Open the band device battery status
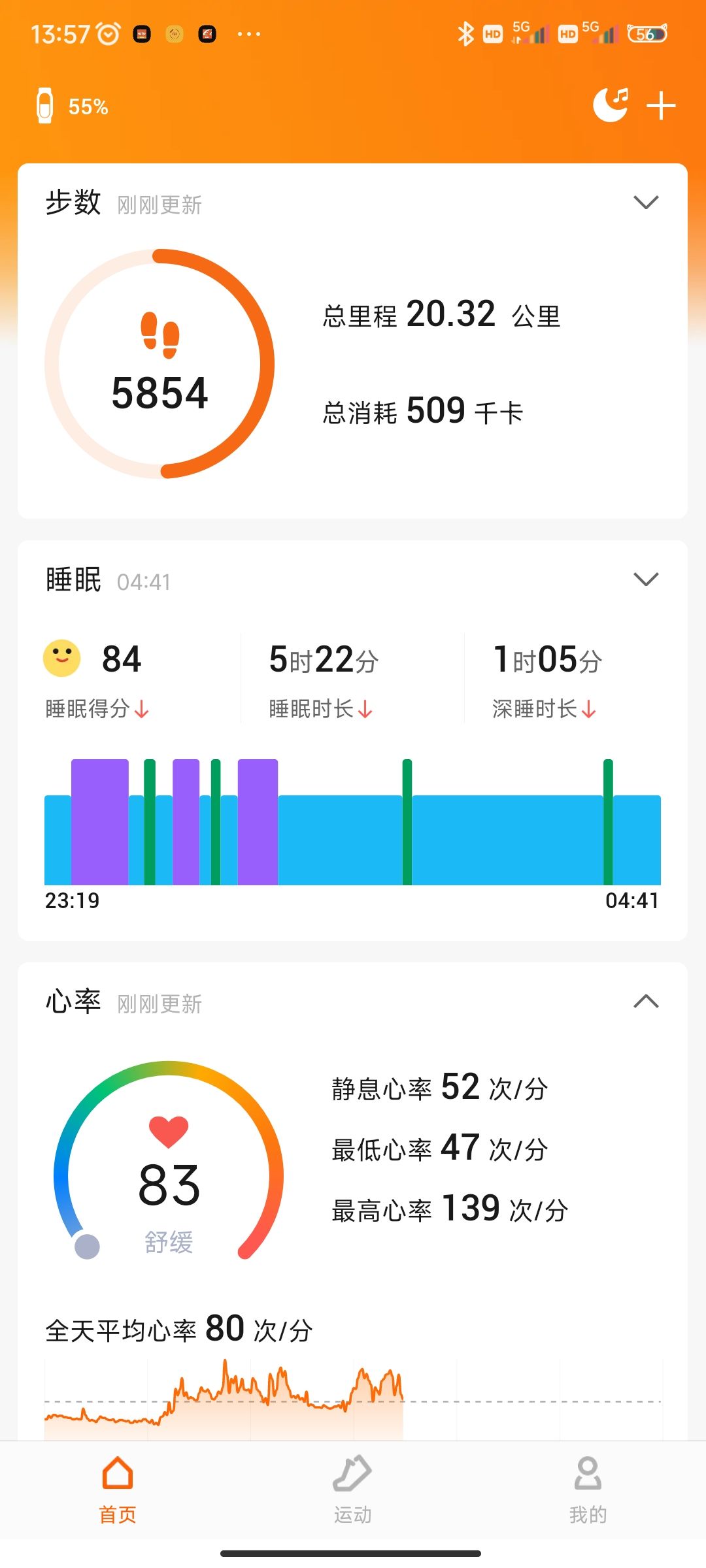Image resolution: width=706 pixels, height=1568 pixels. click(72, 106)
